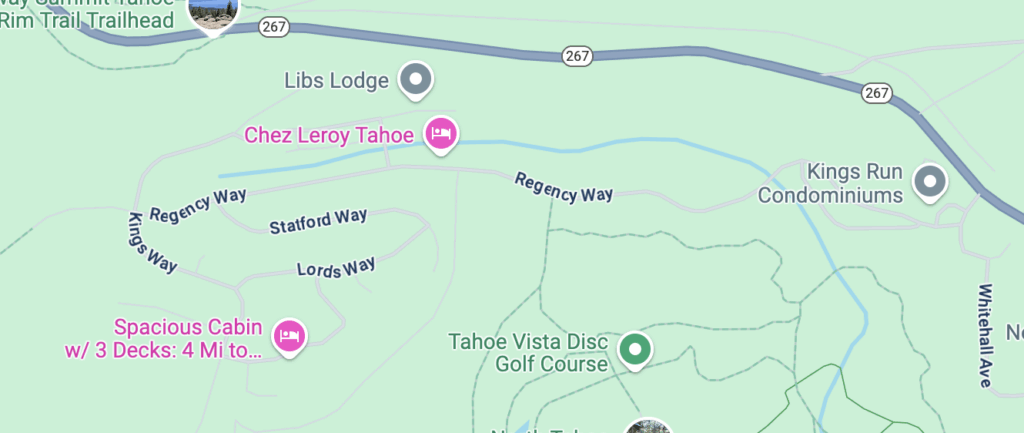View the Tahoe Rim Trail Trailhead photo pin

pos(213,13)
